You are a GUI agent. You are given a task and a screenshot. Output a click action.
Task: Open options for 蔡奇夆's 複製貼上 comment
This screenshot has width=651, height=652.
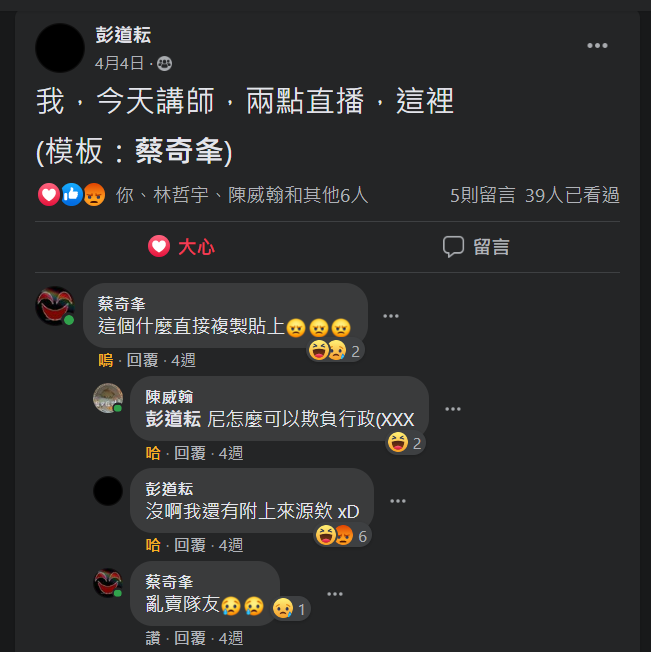pyautogui.click(x=391, y=316)
